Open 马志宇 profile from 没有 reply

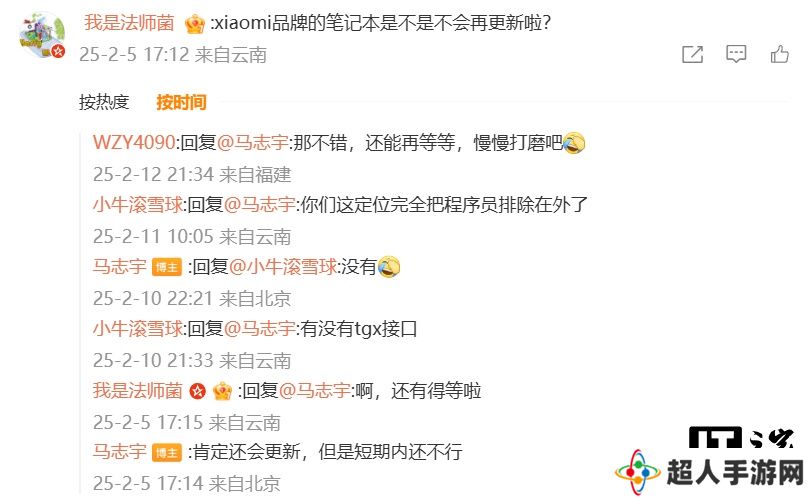pyautogui.click(x=119, y=267)
